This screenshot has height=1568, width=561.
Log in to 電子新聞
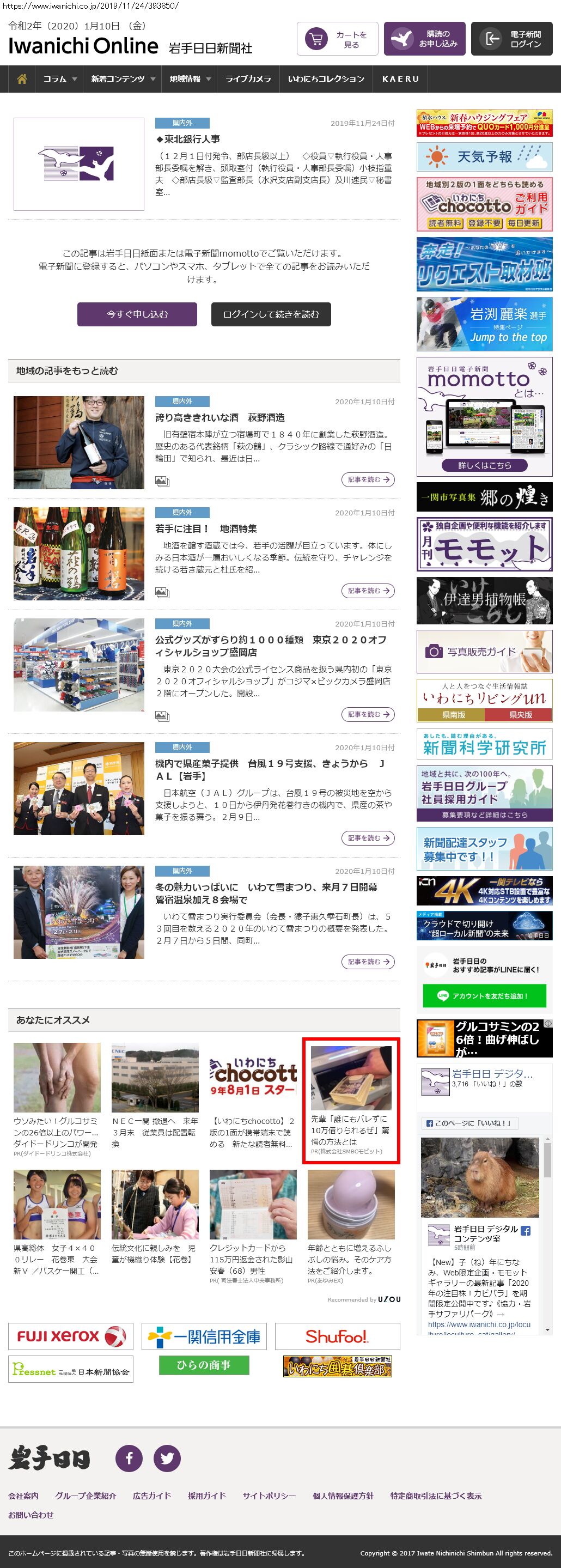(x=512, y=39)
